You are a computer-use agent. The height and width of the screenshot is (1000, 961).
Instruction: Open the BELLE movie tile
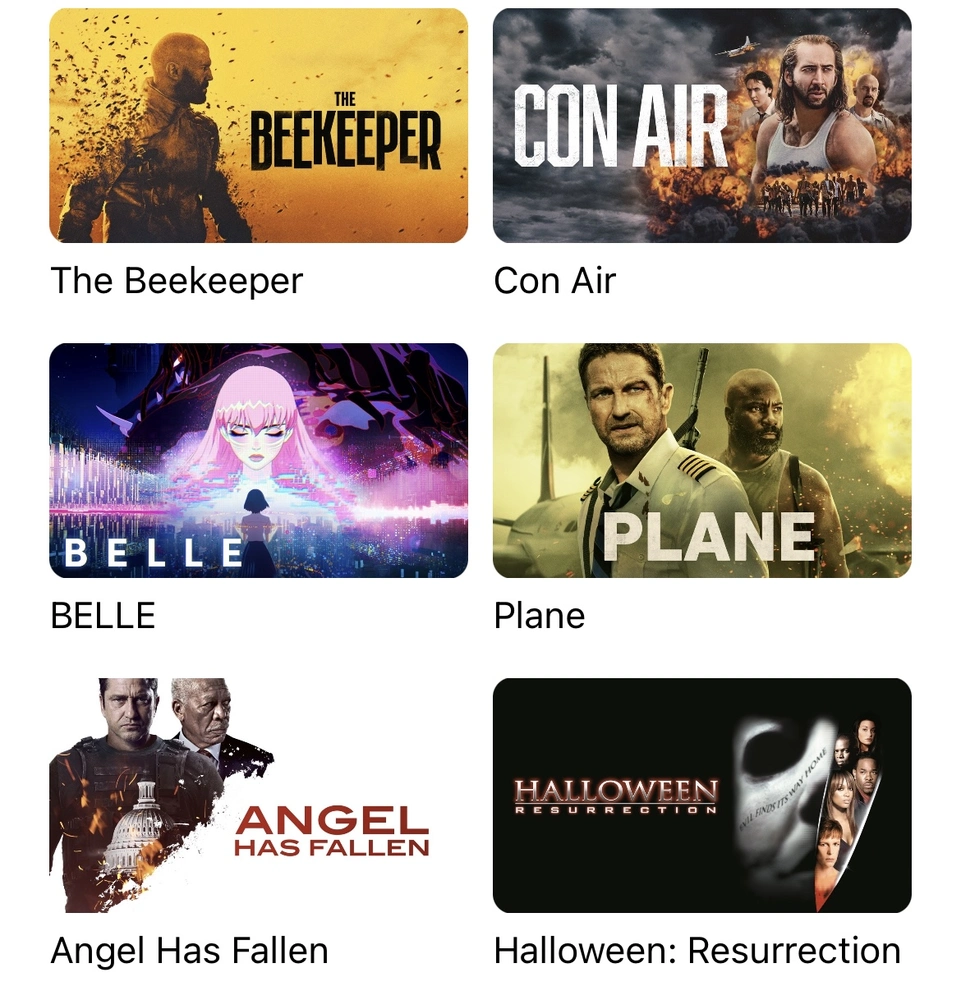[x=258, y=460]
